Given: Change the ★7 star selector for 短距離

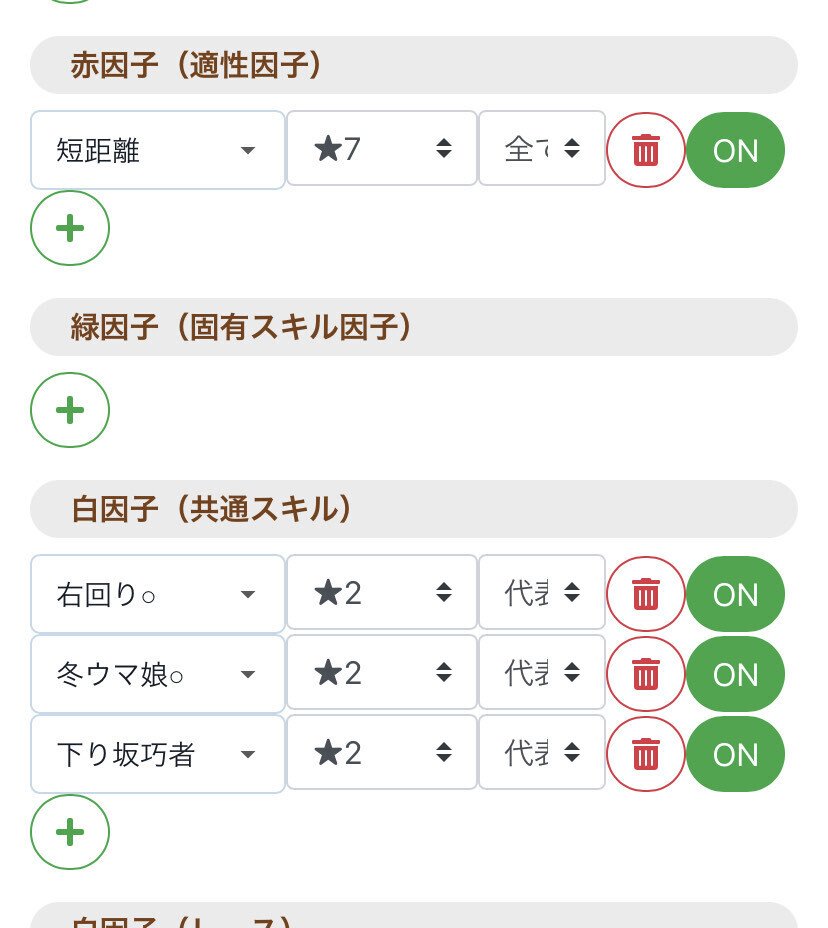Looking at the screenshot, I should point(382,149).
